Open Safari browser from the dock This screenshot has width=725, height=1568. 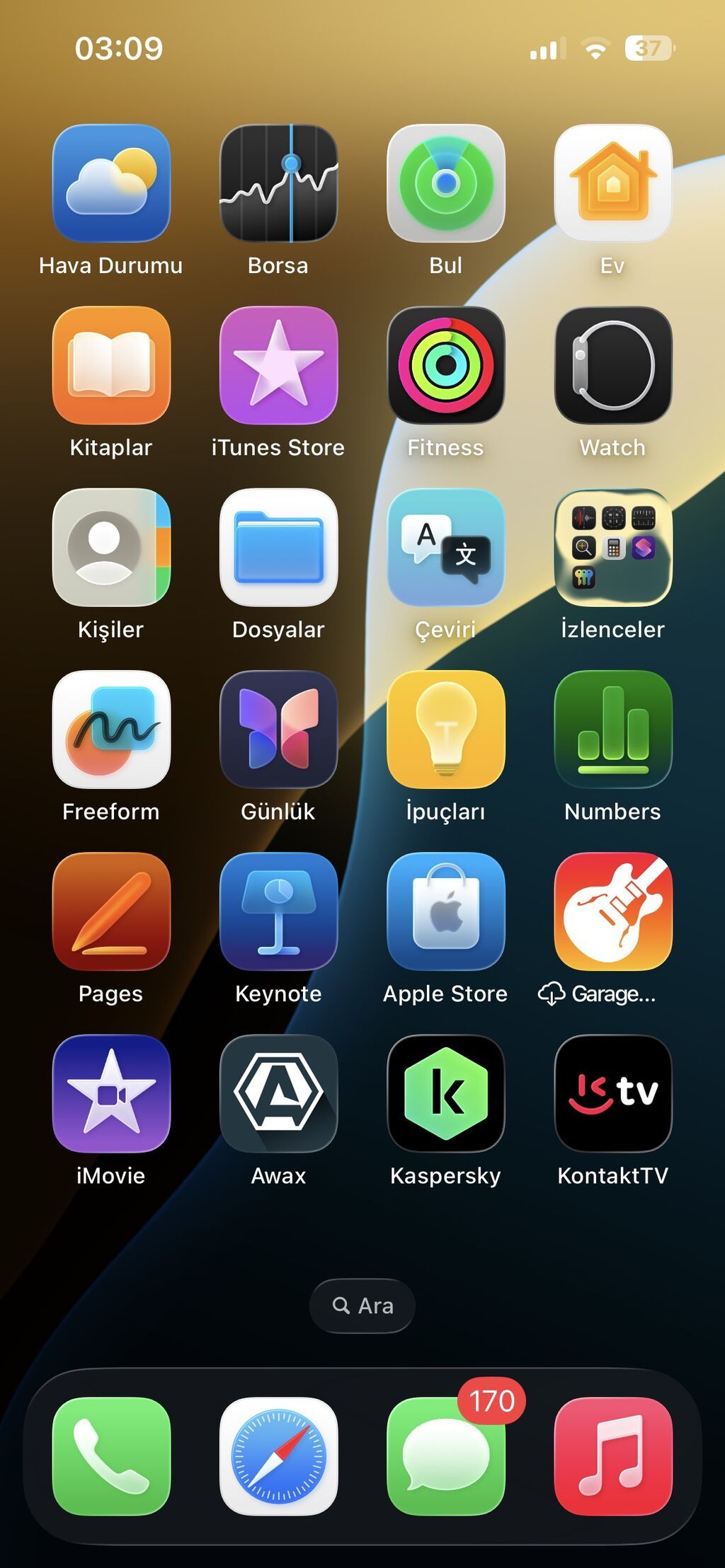pos(278,1456)
